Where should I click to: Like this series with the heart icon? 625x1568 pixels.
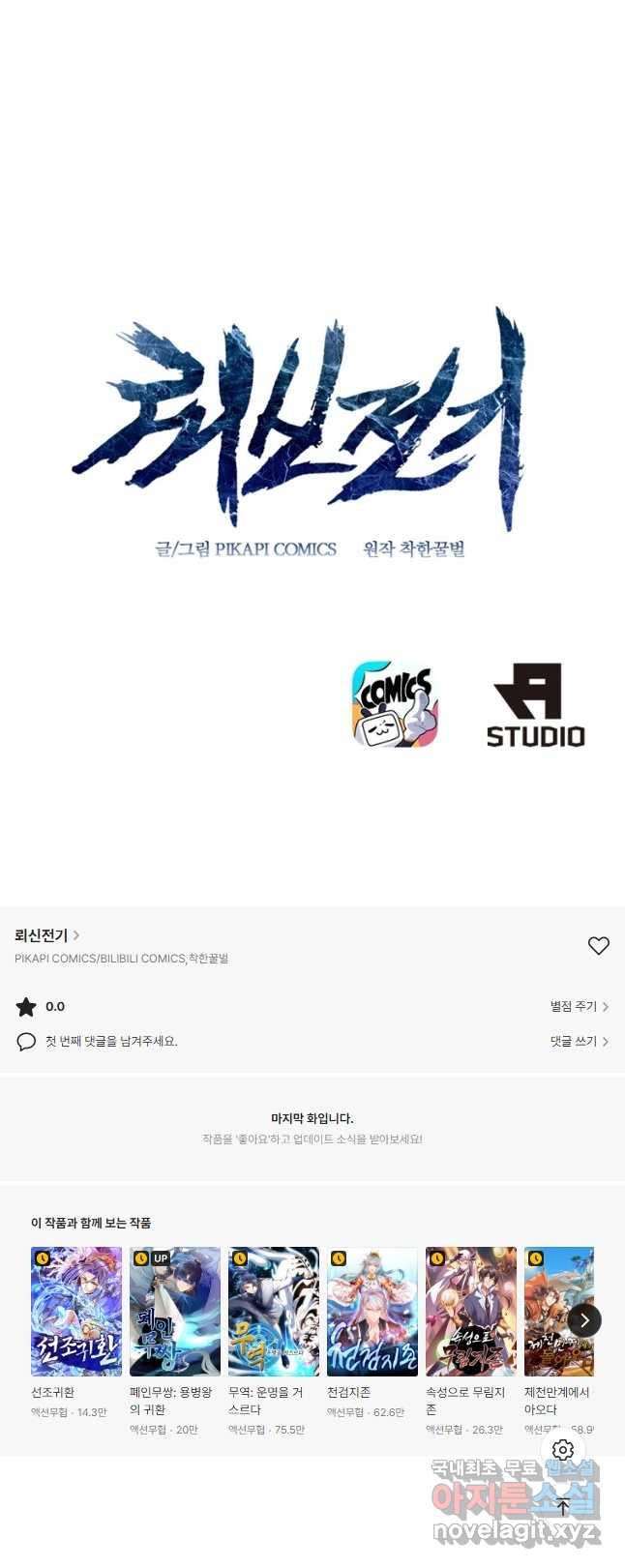[x=598, y=946]
